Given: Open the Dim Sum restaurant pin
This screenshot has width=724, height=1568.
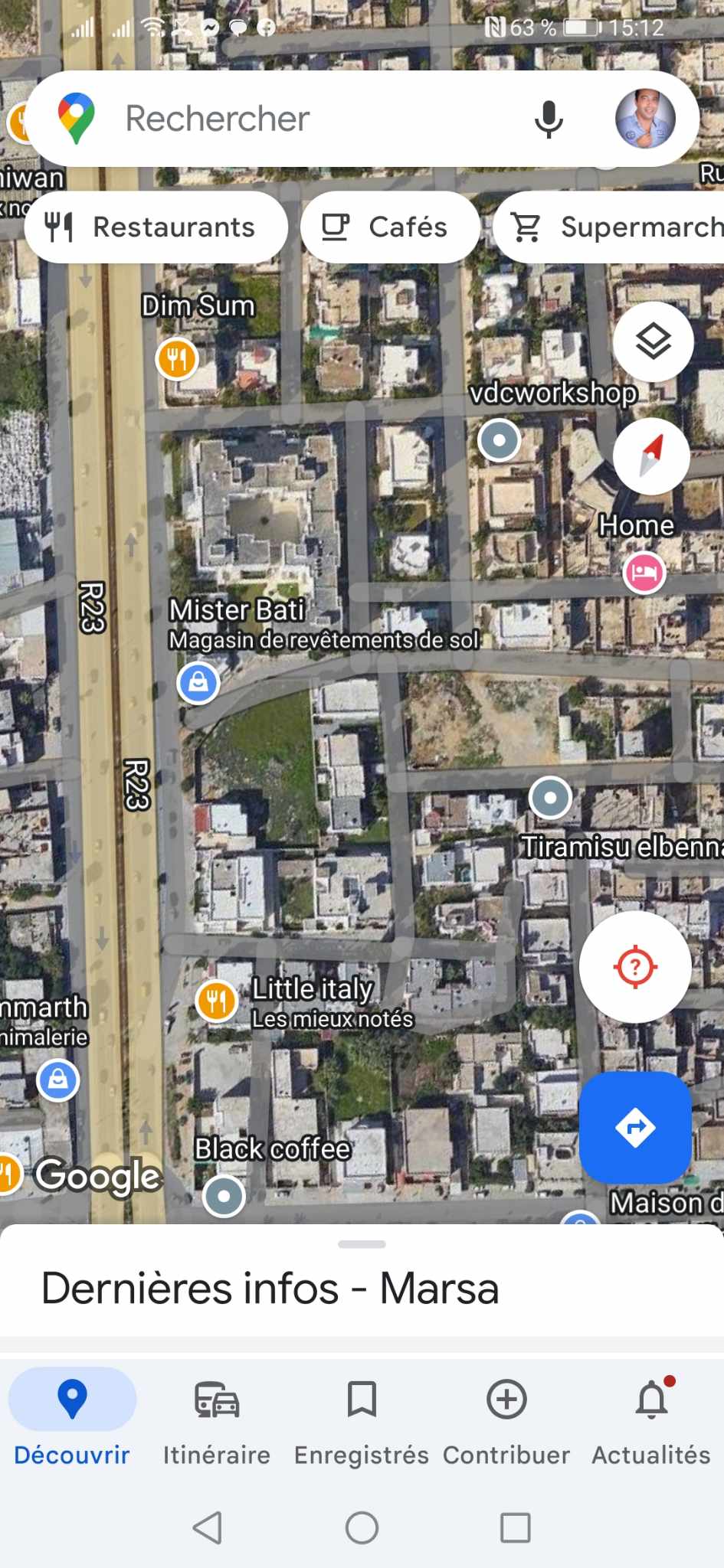Looking at the screenshot, I should (177, 358).
